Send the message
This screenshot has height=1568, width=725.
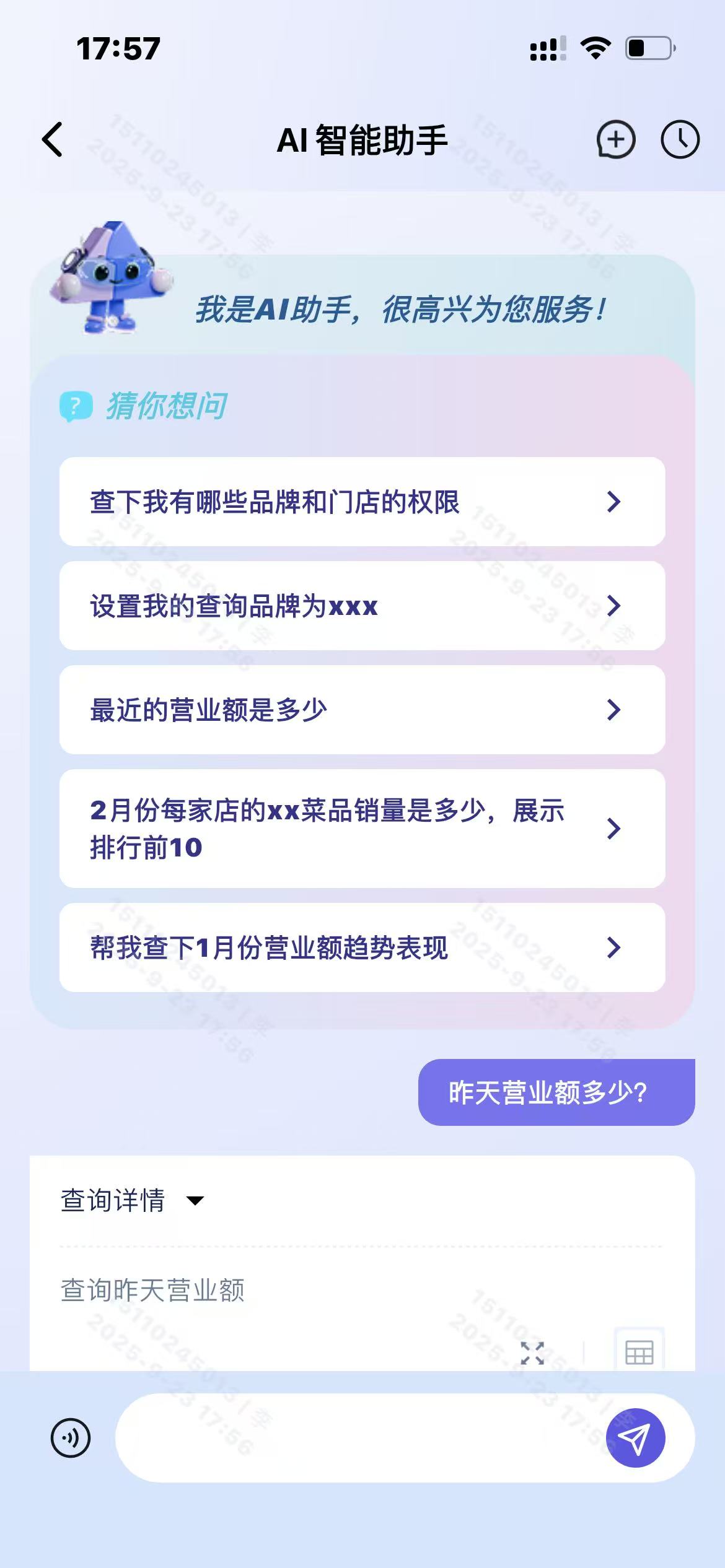[635, 1438]
